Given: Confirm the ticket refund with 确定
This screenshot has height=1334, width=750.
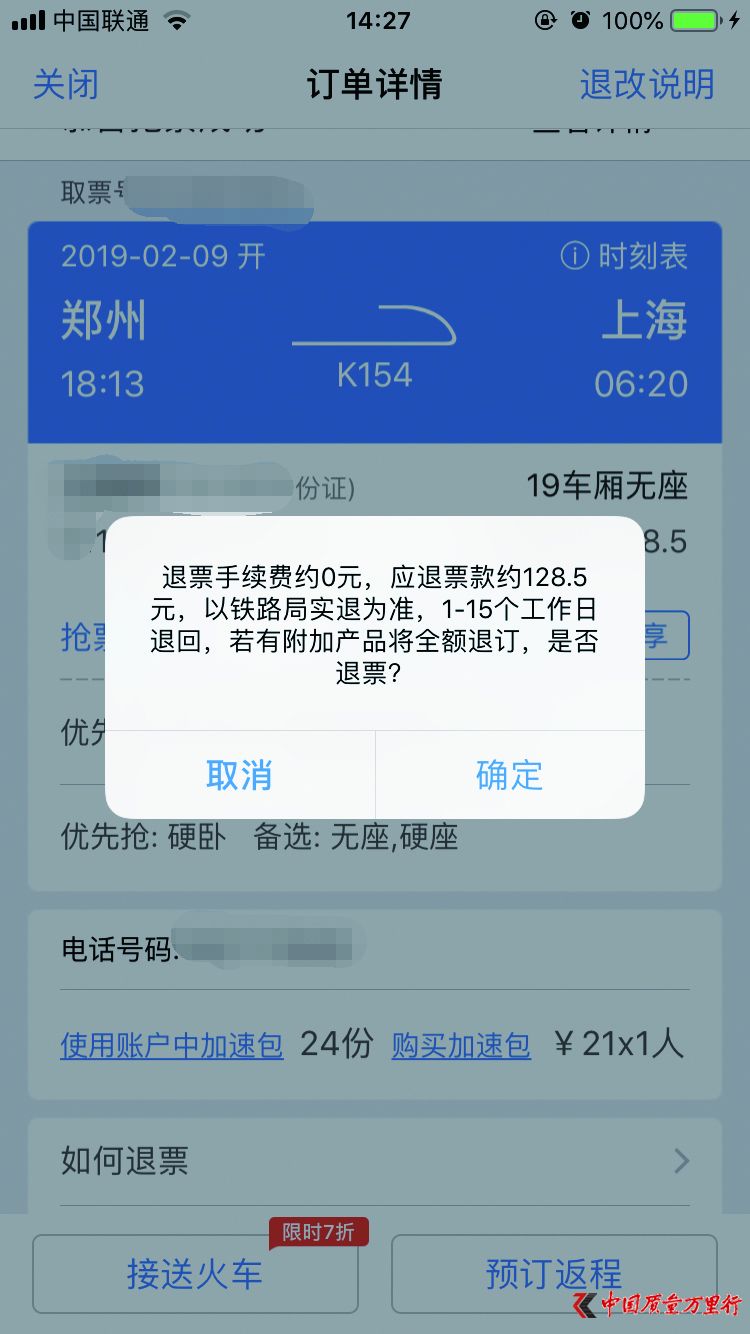Looking at the screenshot, I should click(x=509, y=775).
